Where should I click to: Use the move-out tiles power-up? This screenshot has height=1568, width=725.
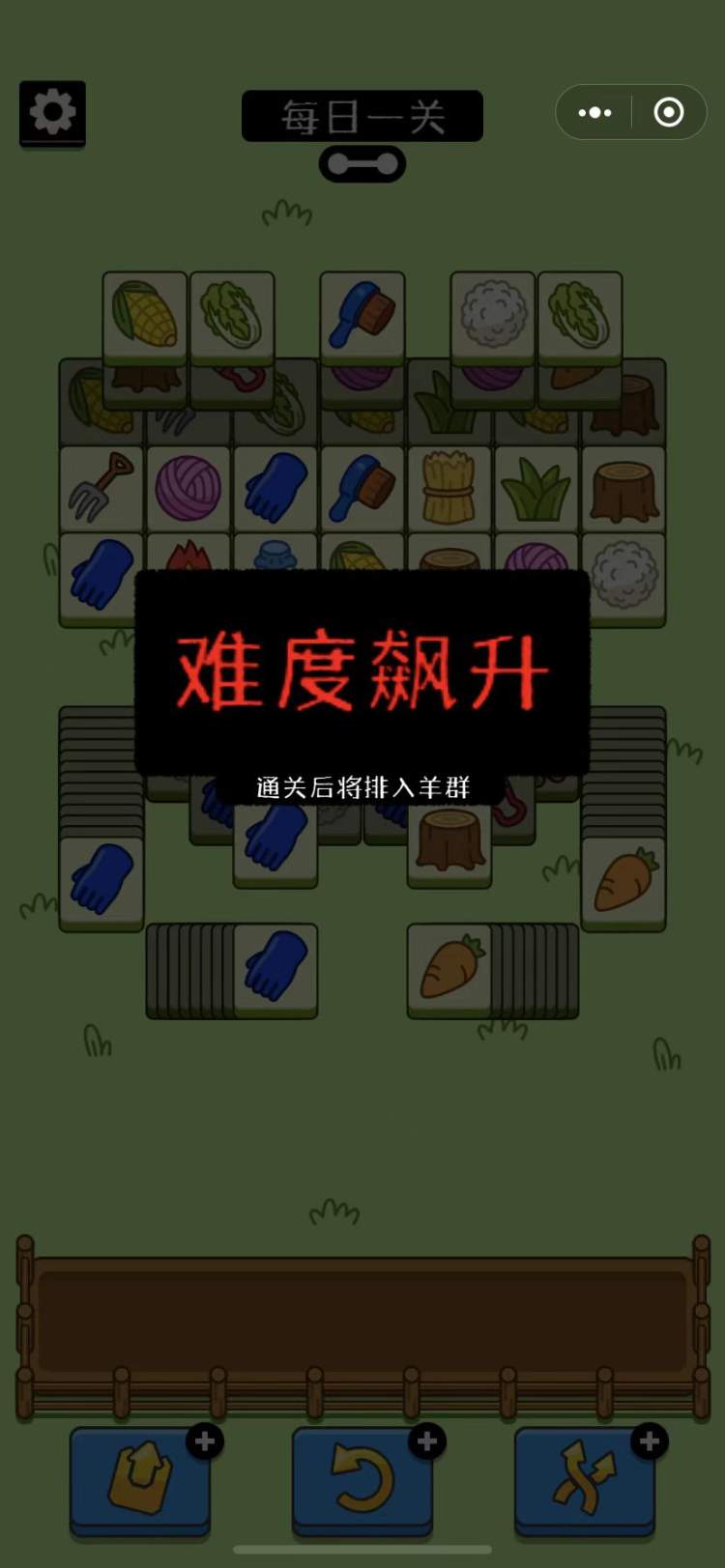[x=140, y=1479]
